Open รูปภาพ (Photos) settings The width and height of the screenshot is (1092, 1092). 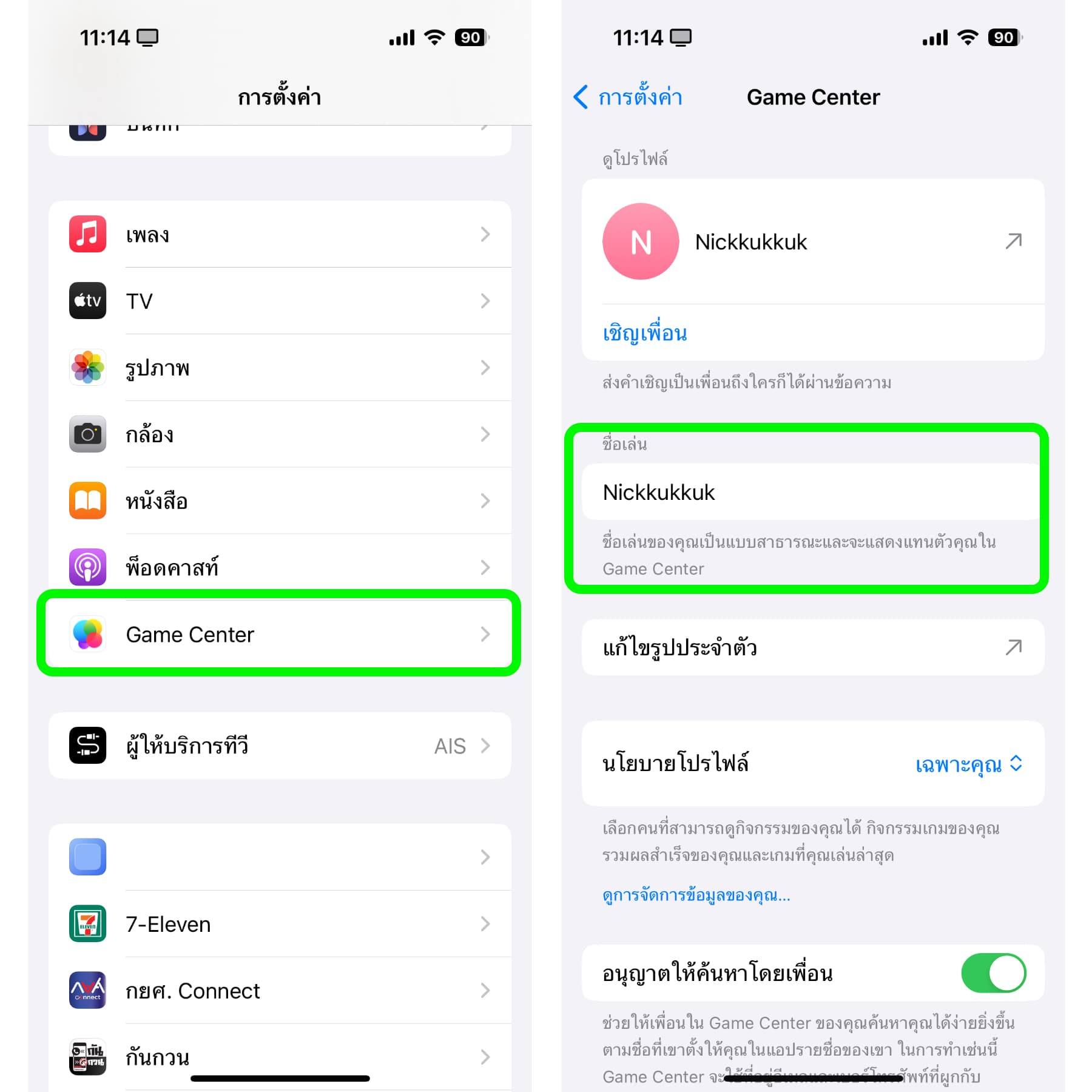[279, 368]
